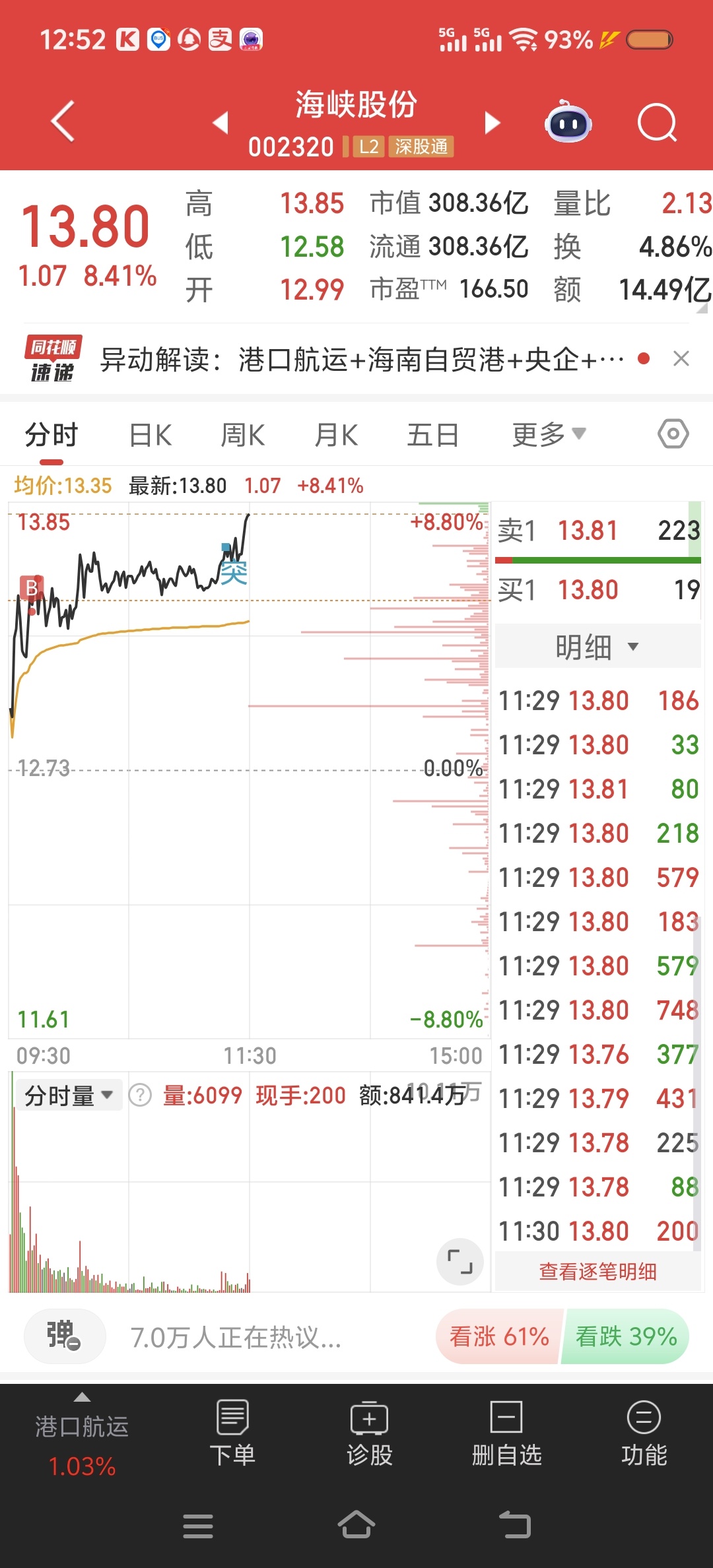The image size is (713, 1568).
Task: Open the 分时量 indicator selector
Action: point(68,1096)
